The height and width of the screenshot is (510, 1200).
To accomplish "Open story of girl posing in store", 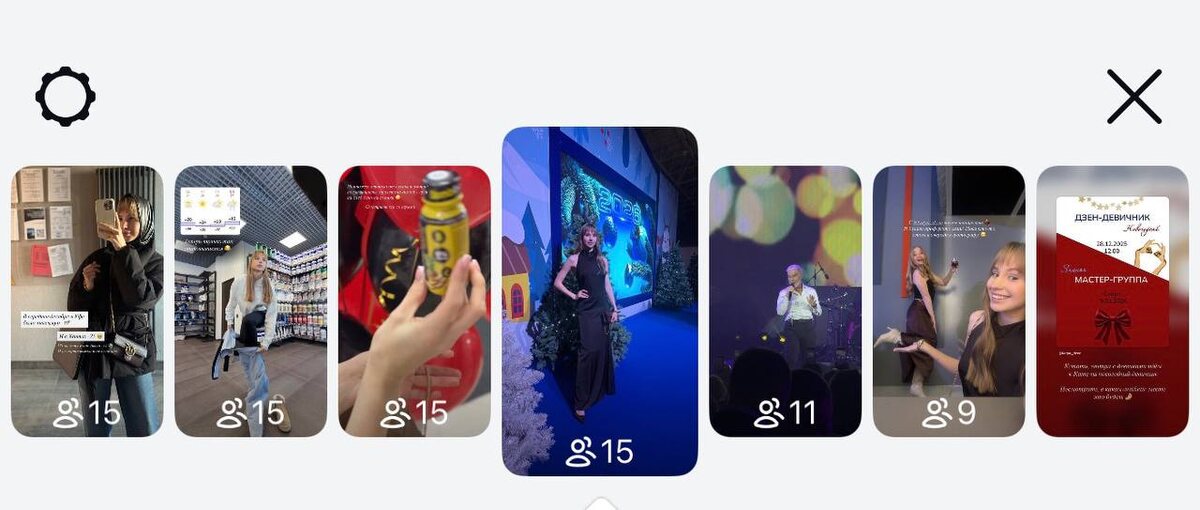I will tap(251, 300).
